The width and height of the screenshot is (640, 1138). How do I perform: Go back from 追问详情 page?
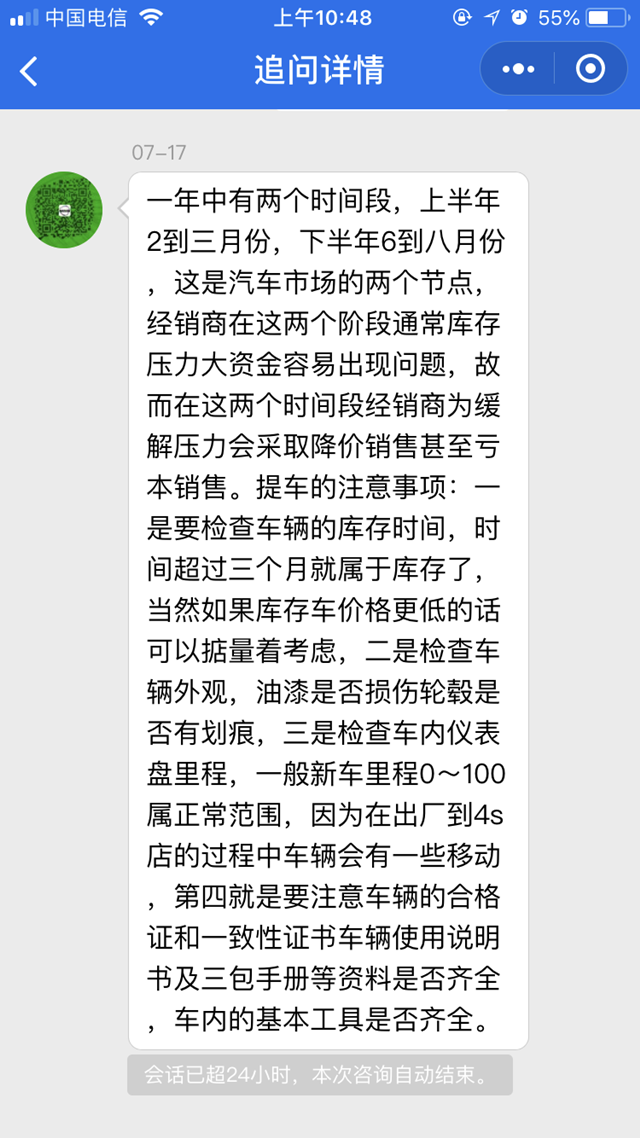[29, 71]
